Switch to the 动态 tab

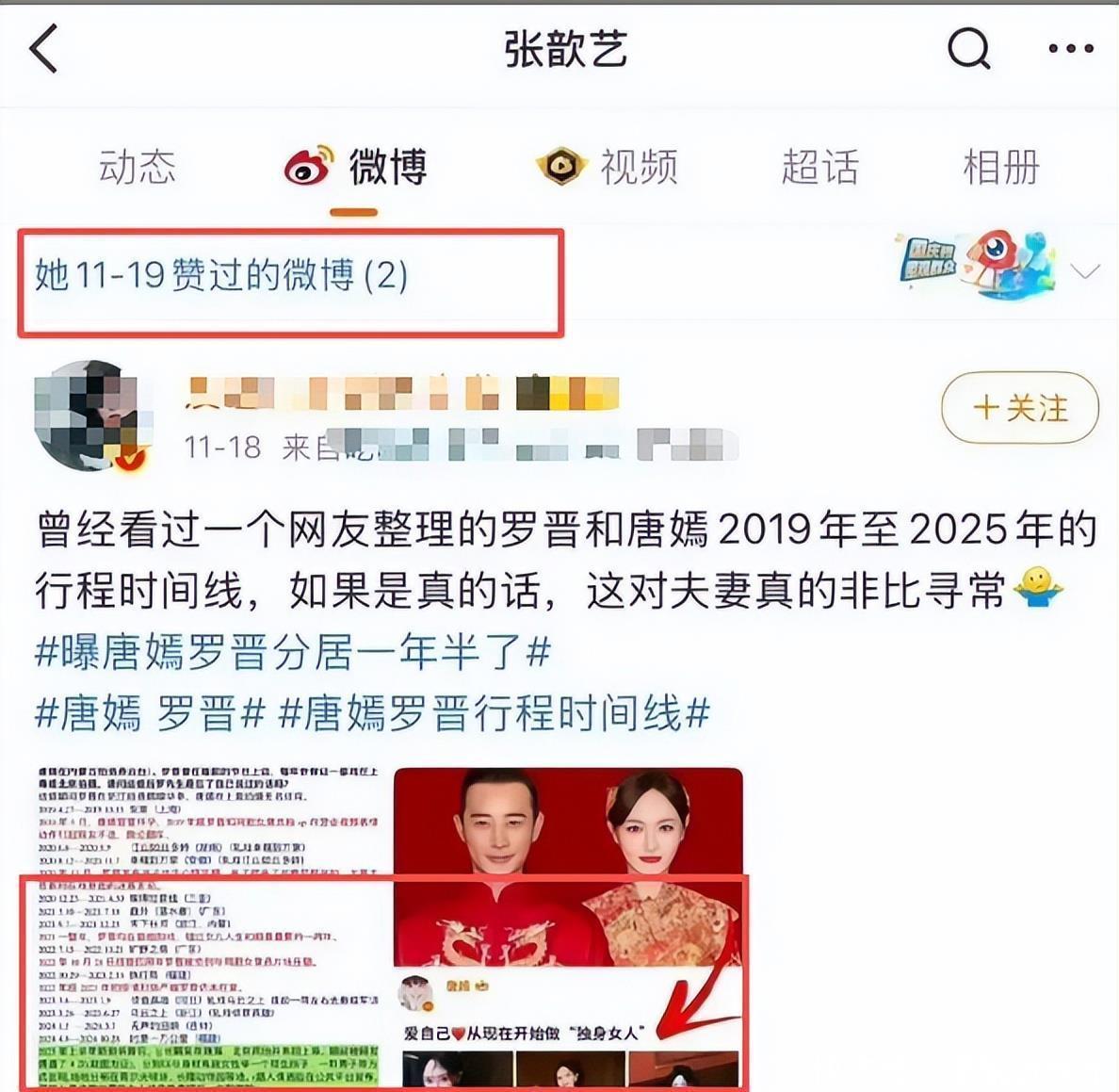tap(138, 167)
